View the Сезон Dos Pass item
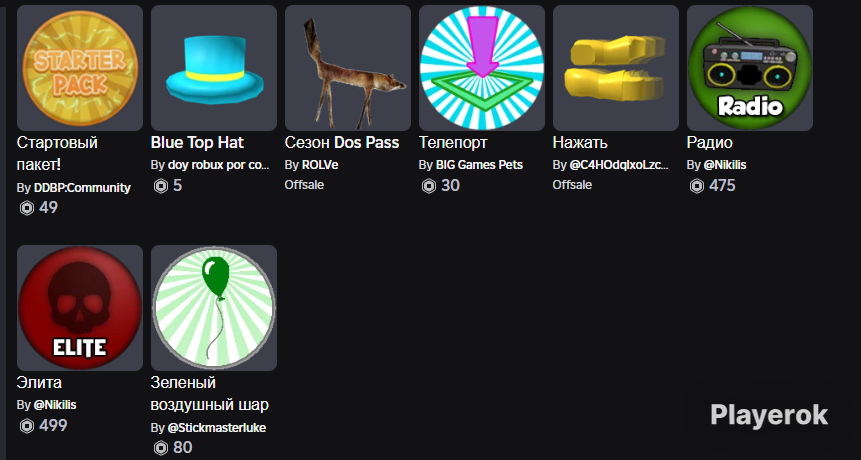This screenshot has height=460, width=861. [348, 68]
